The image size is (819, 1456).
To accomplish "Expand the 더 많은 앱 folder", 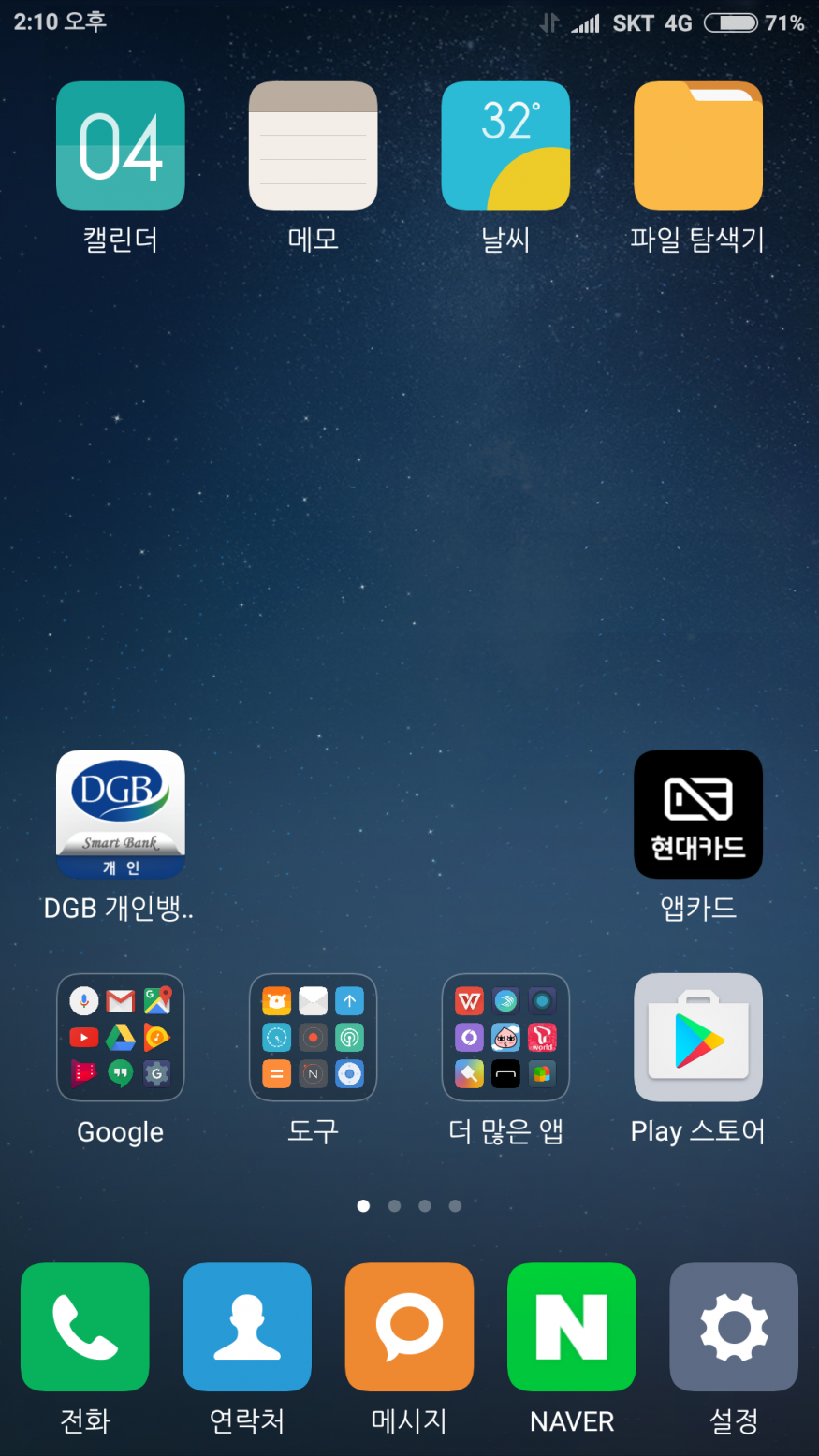I will tap(505, 1038).
